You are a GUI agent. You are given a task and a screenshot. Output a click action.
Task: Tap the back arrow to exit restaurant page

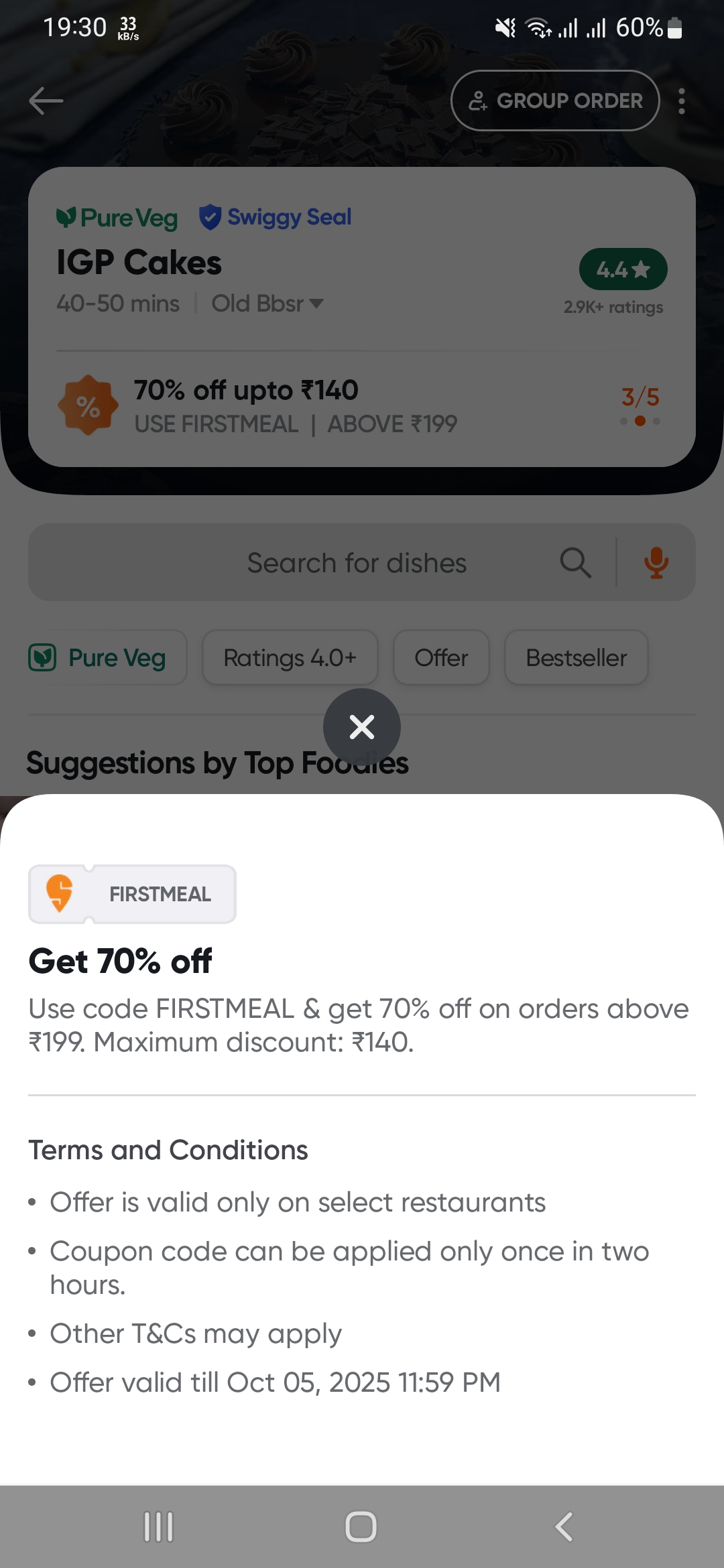pos(44,101)
